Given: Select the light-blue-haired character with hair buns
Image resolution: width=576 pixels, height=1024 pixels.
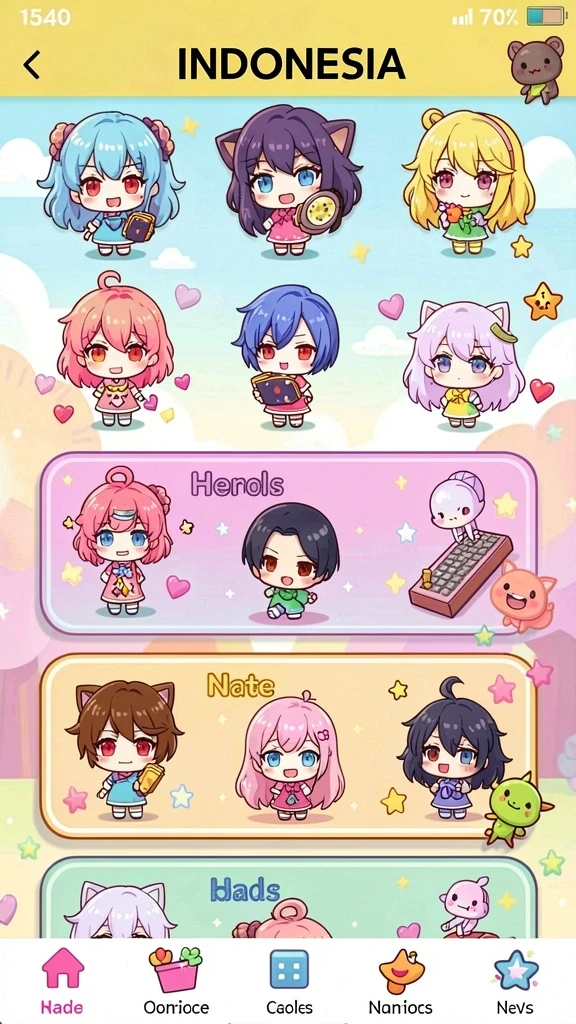Looking at the screenshot, I should (x=111, y=184).
